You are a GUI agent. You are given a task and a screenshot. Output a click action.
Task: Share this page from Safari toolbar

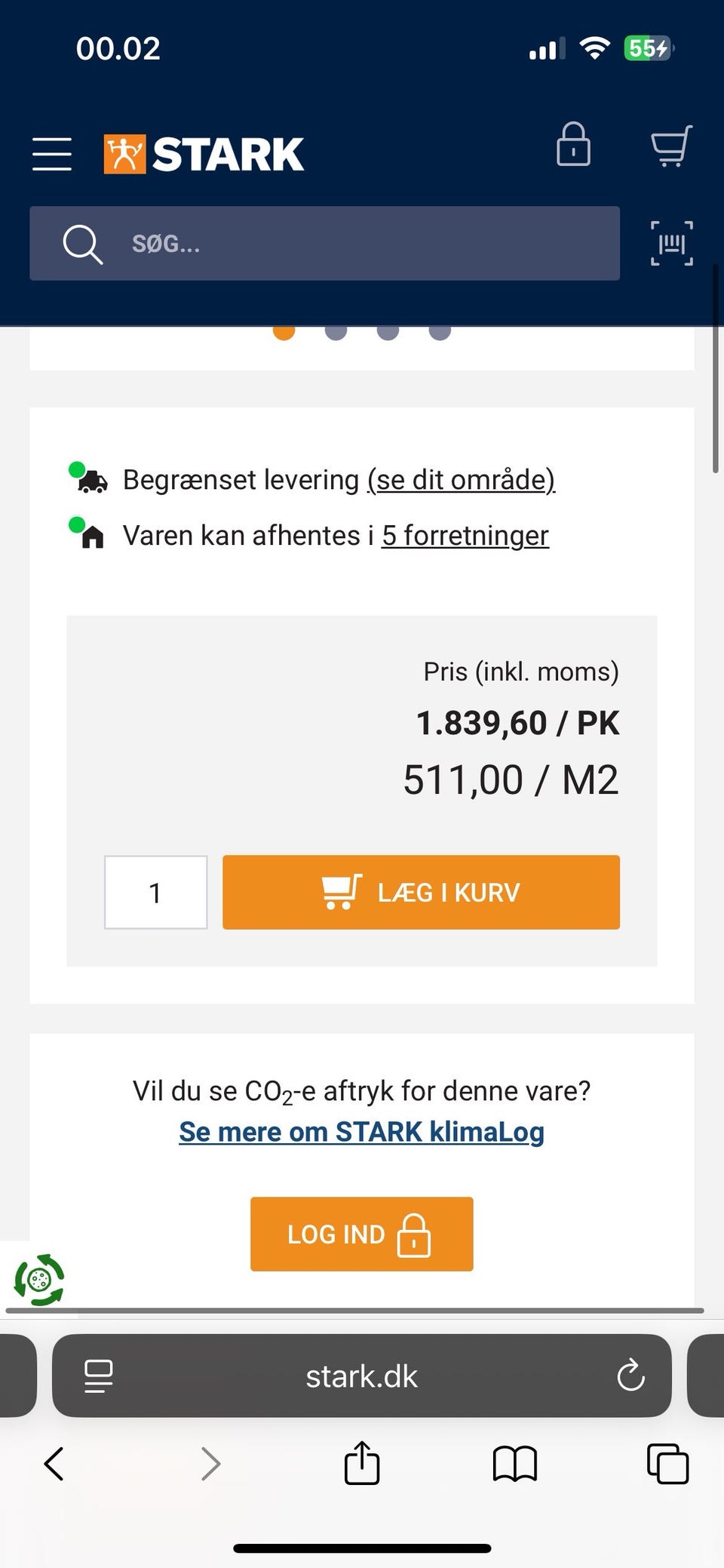(x=361, y=1463)
